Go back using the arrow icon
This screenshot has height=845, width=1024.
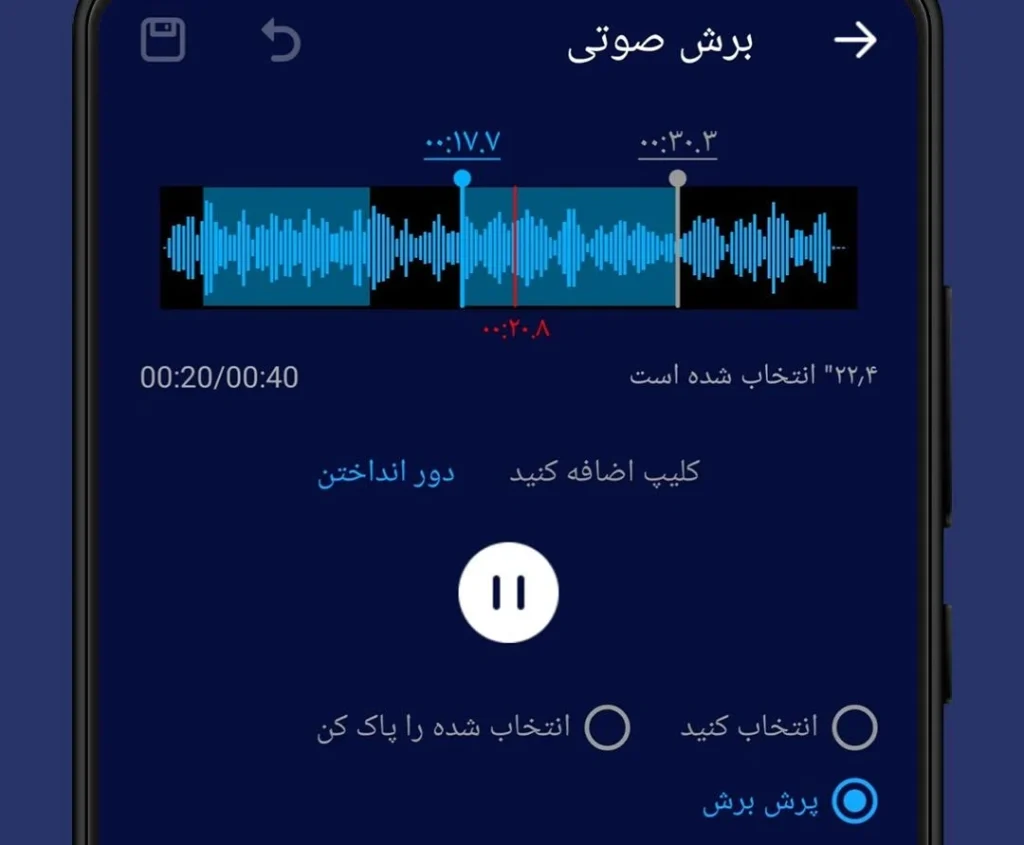(x=855, y=41)
